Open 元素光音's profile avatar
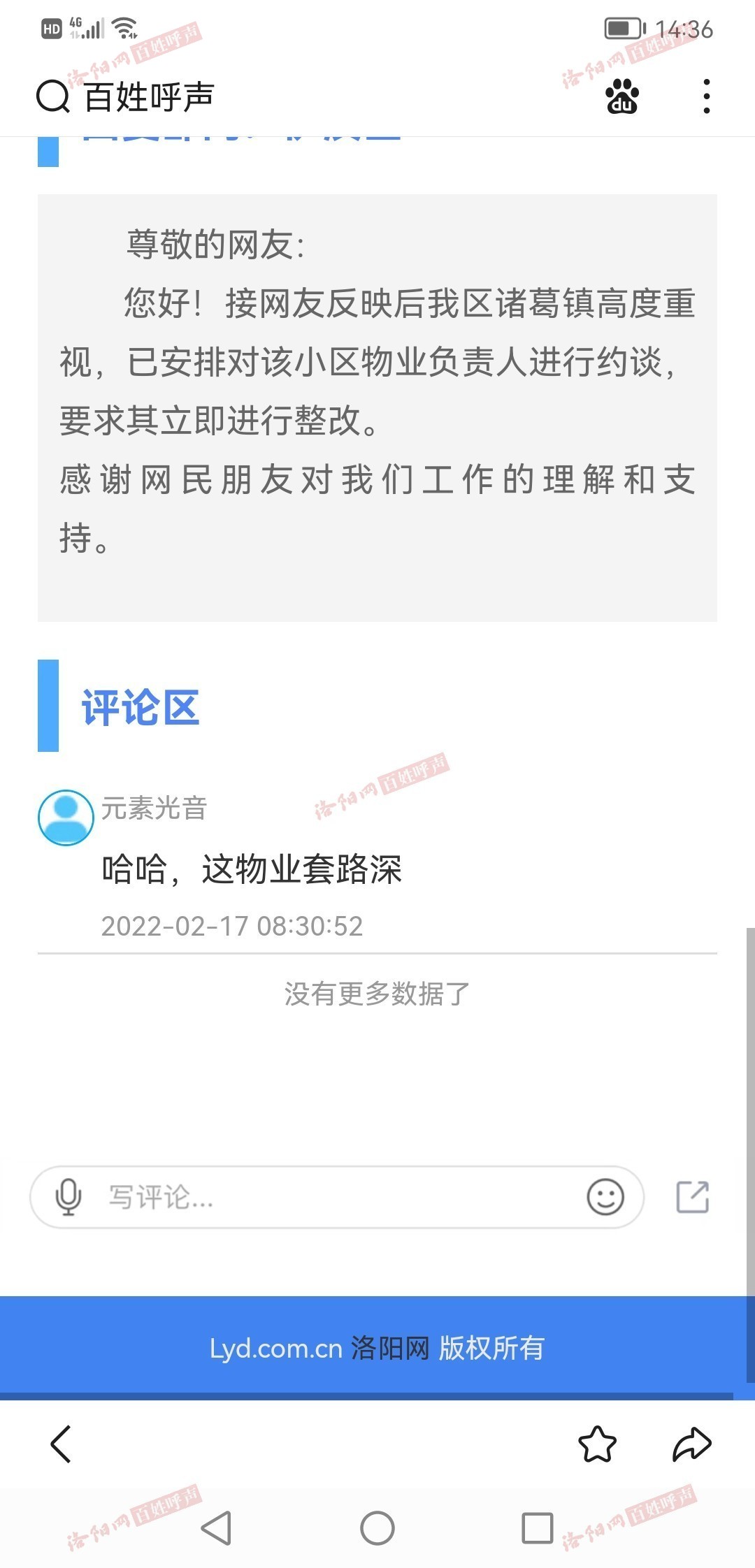This screenshot has width=755, height=1568. (x=66, y=817)
